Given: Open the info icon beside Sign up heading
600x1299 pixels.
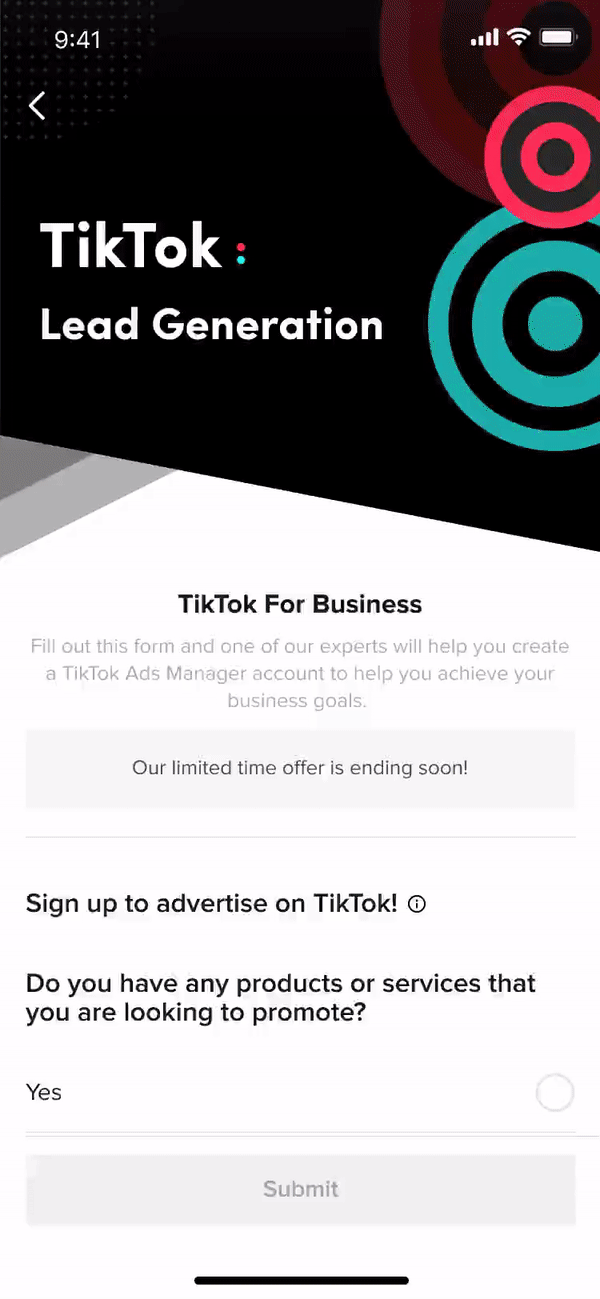Looking at the screenshot, I should point(418,904).
